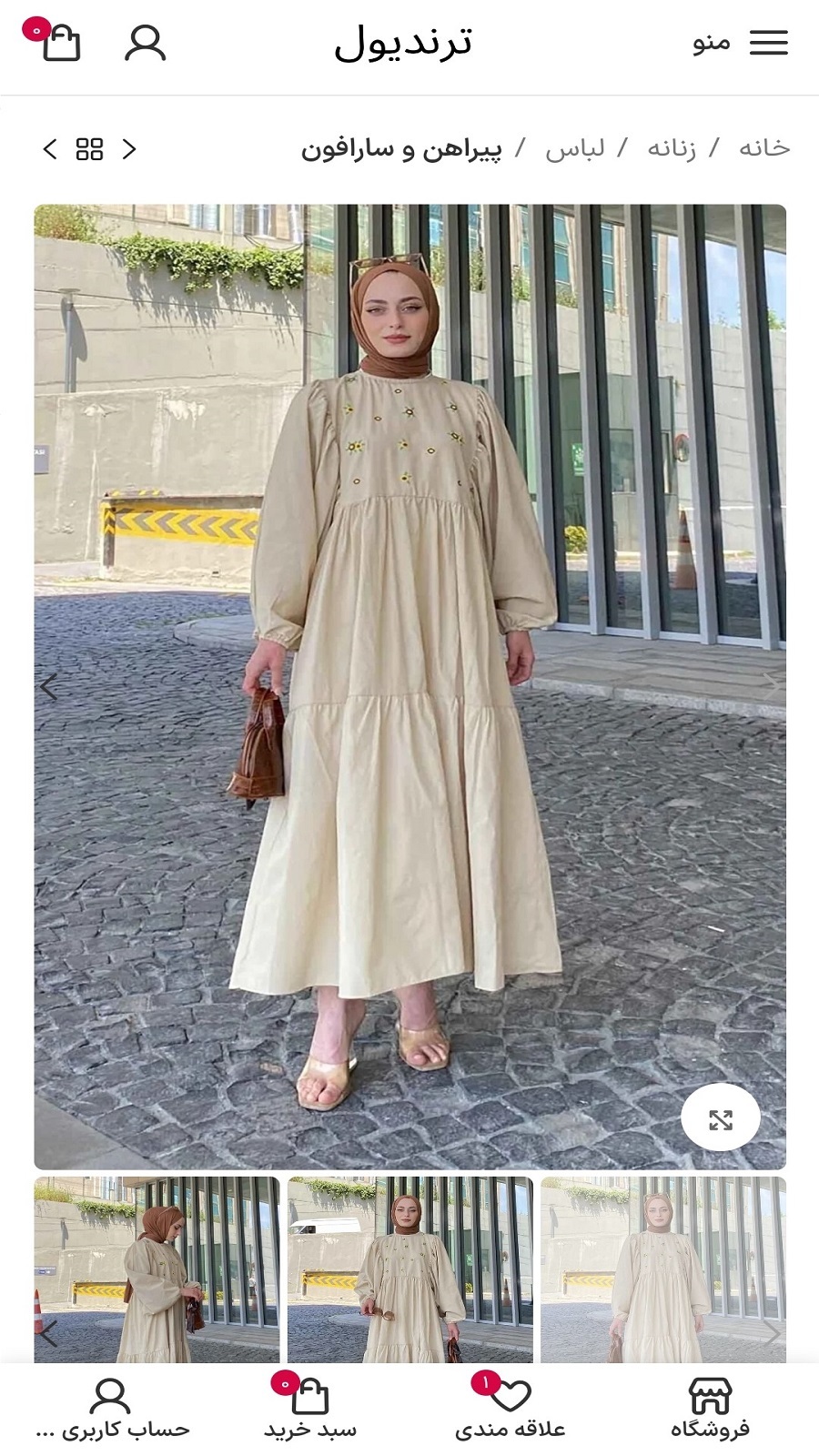This screenshot has width=819, height=1456.
Task: Open the shopping bag icon in the header
Action: 60,43
